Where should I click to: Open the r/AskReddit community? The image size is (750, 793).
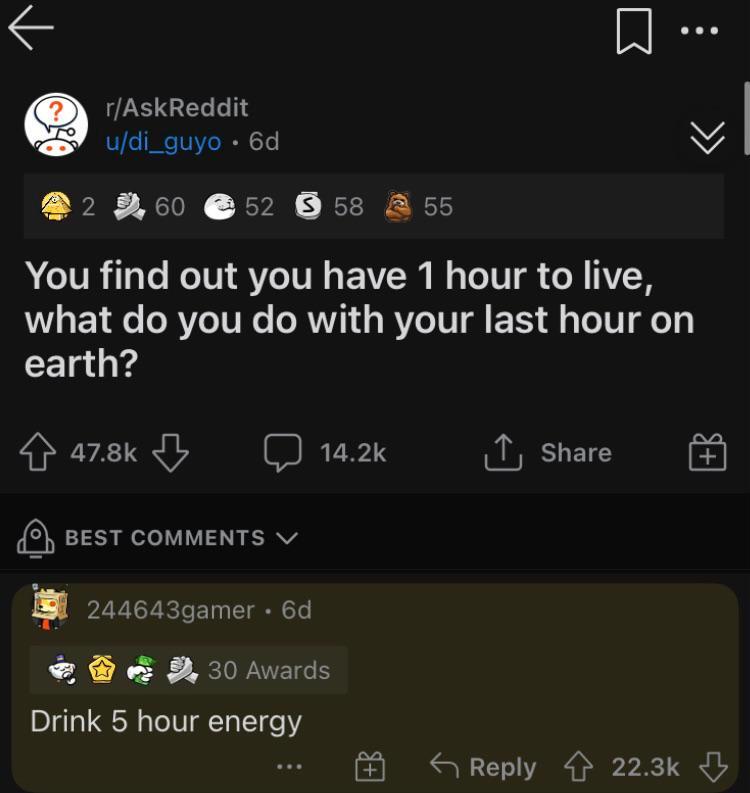point(176,106)
